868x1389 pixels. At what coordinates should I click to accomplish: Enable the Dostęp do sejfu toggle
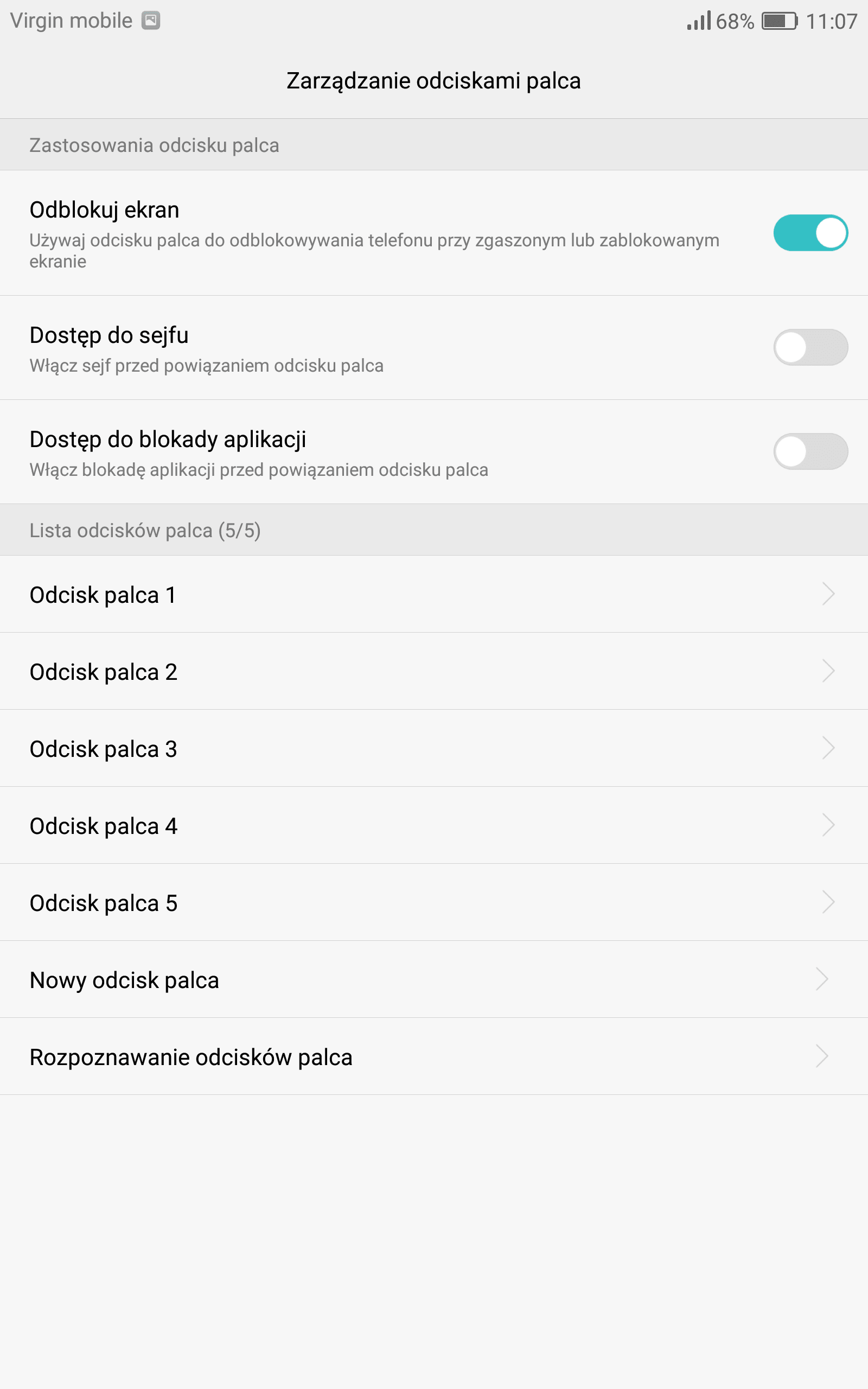click(810, 347)
